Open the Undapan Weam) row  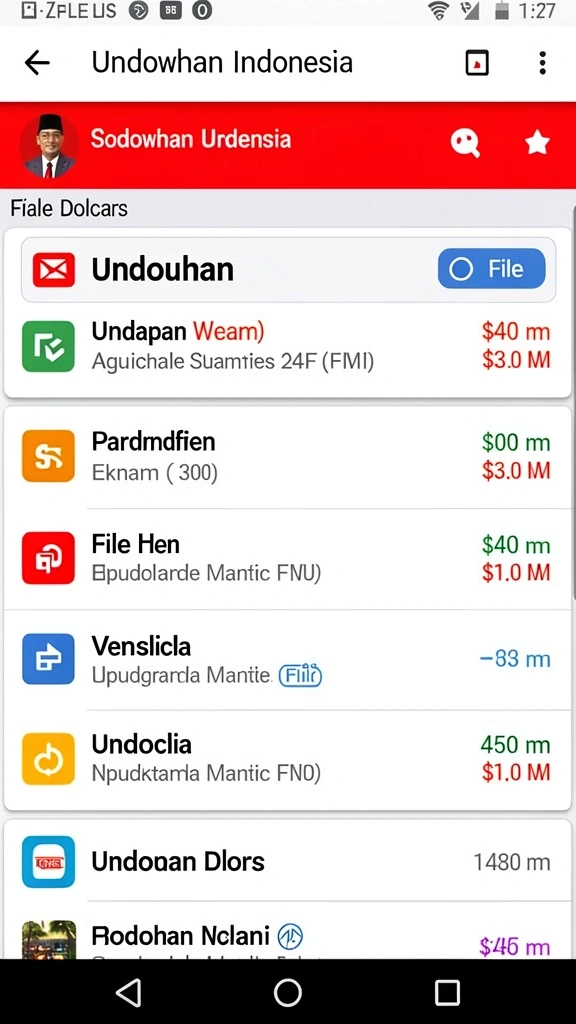[288, 346]
